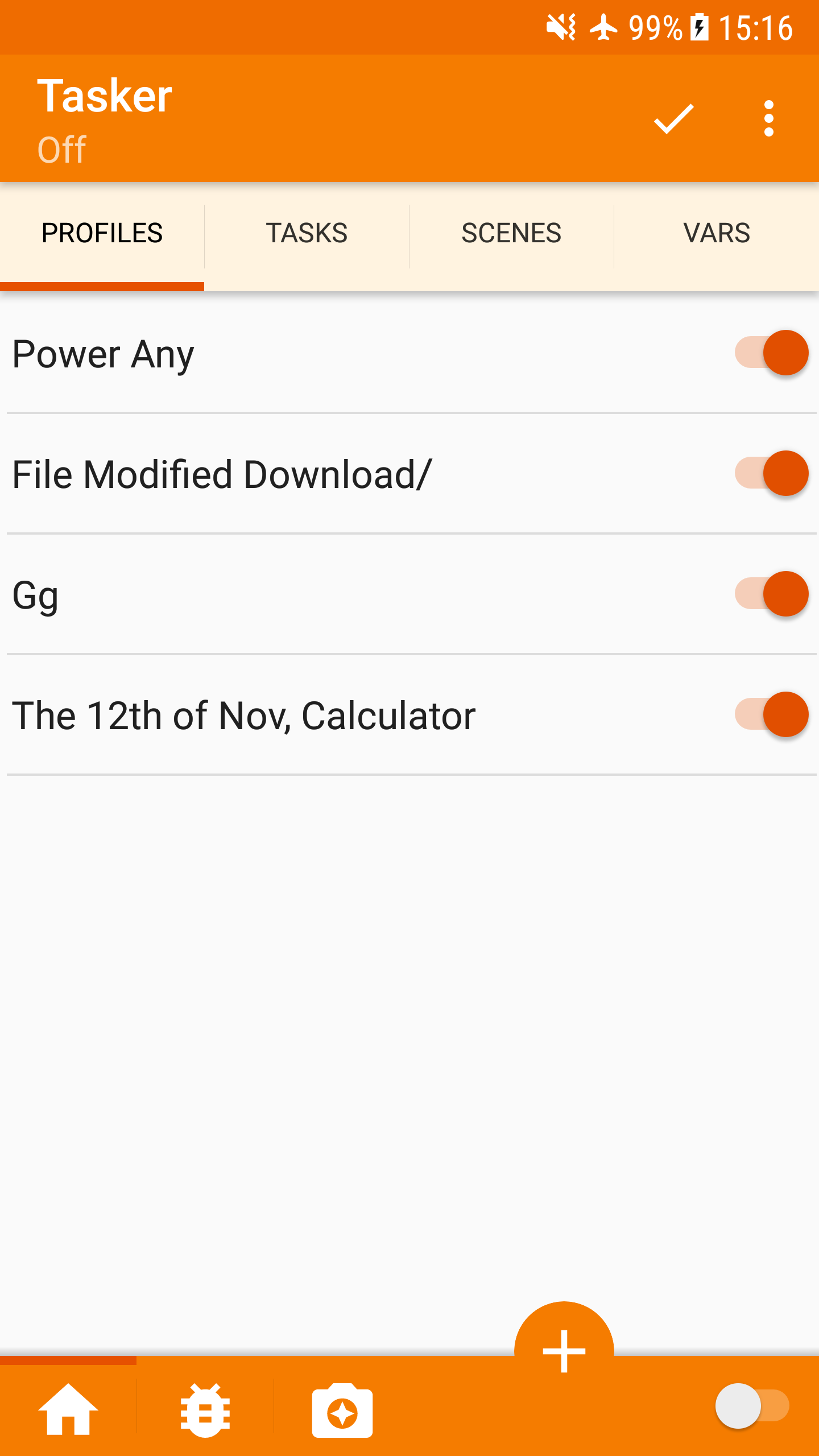The image size is (819, 1456).
Task: Select the Profiles tab
Action: [102, 234]
